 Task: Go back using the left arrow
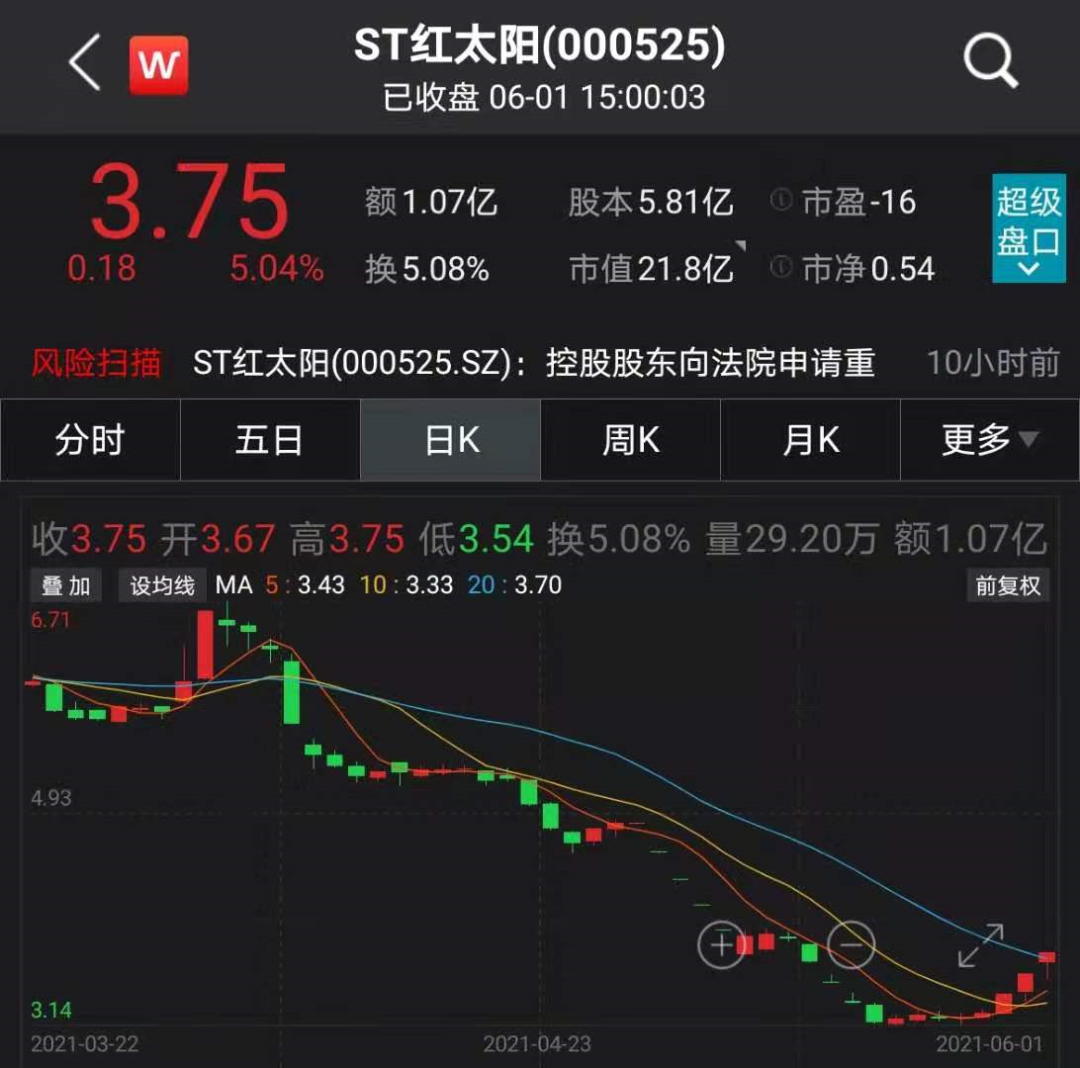point(84,63)
